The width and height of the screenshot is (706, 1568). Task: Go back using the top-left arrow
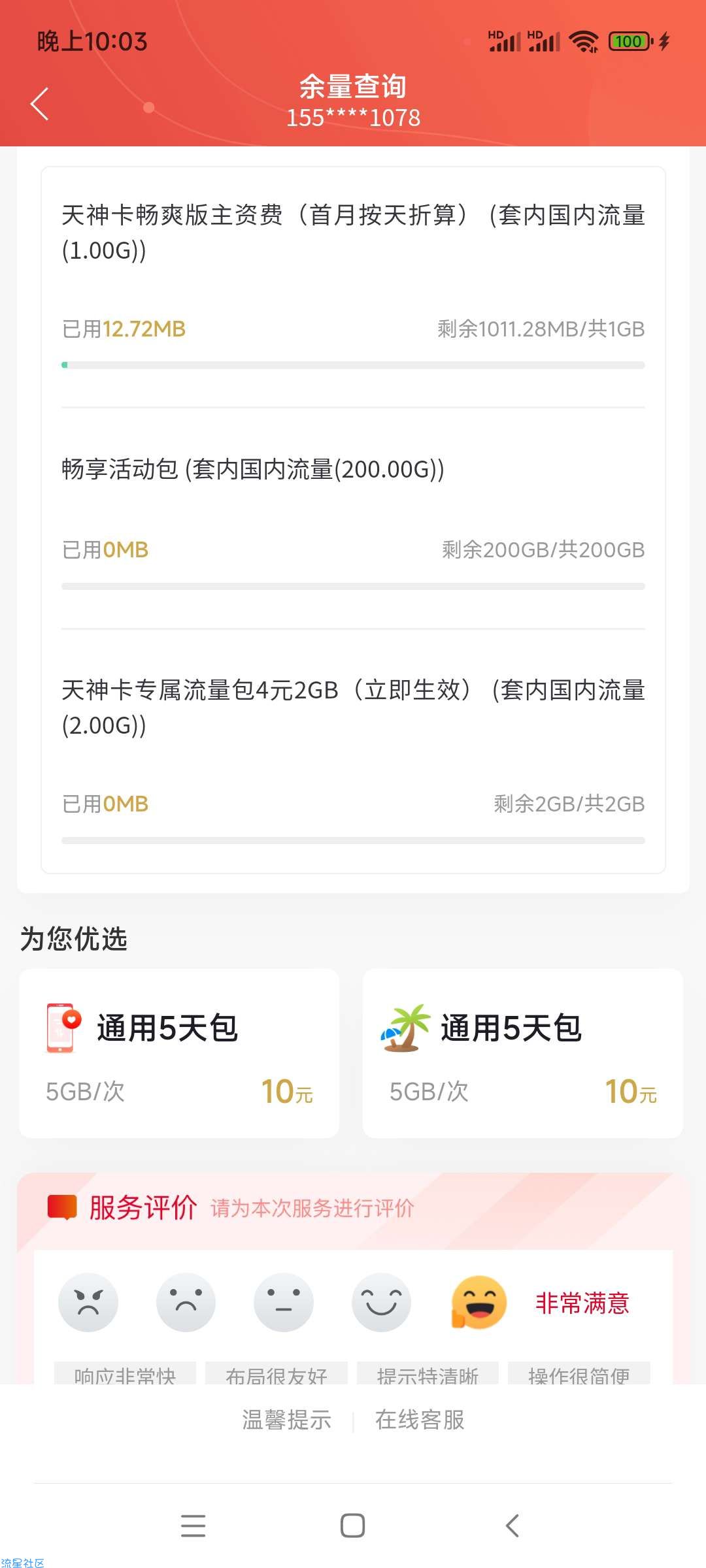pos(40,104)
